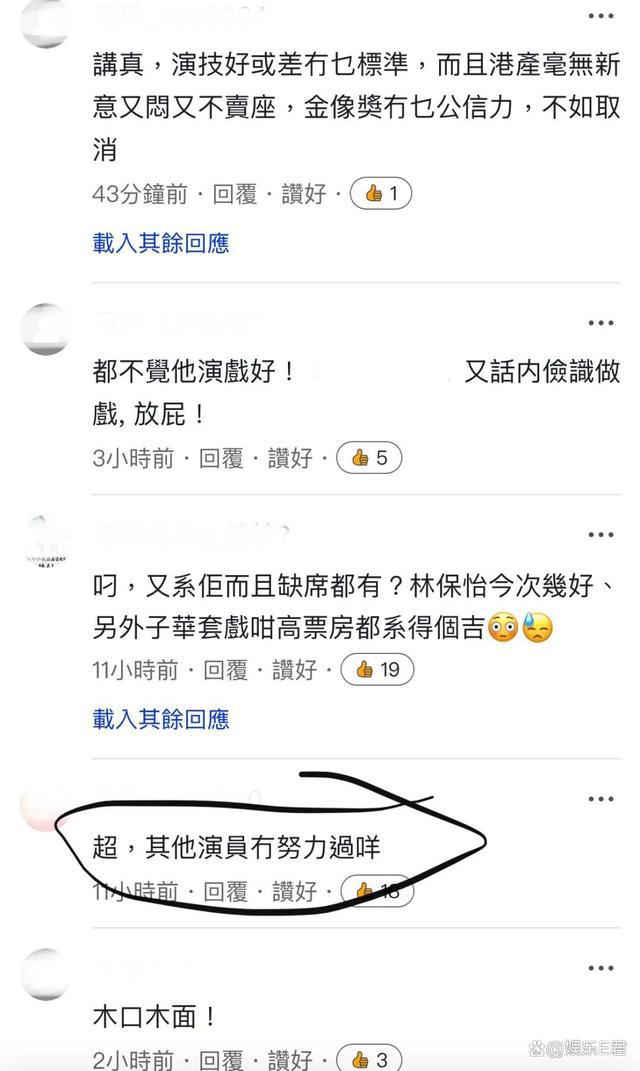Reply to the 43分鐘前 comment
The image size is (640, 1071).
(235, 194)
